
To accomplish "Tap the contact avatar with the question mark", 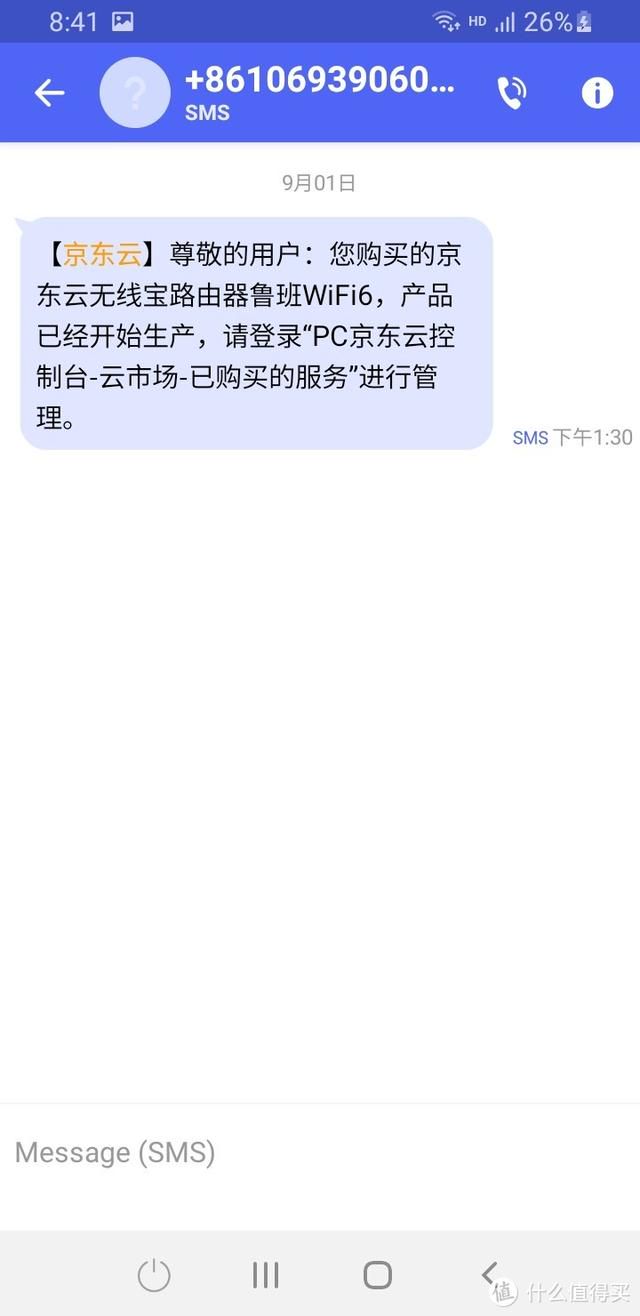I will [x=135, y=93].
